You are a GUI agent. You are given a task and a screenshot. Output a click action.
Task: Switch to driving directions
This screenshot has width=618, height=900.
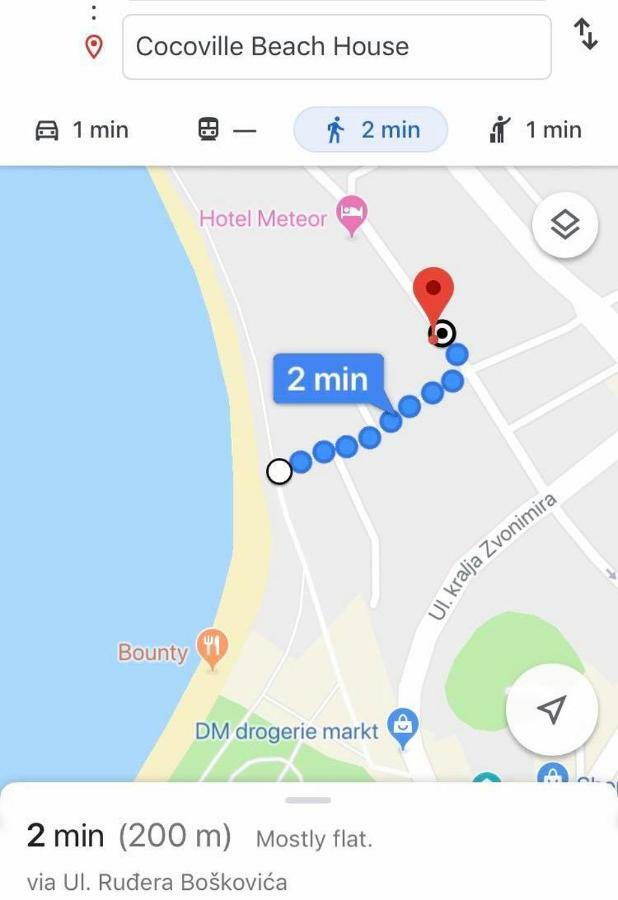tap(83, 130)
